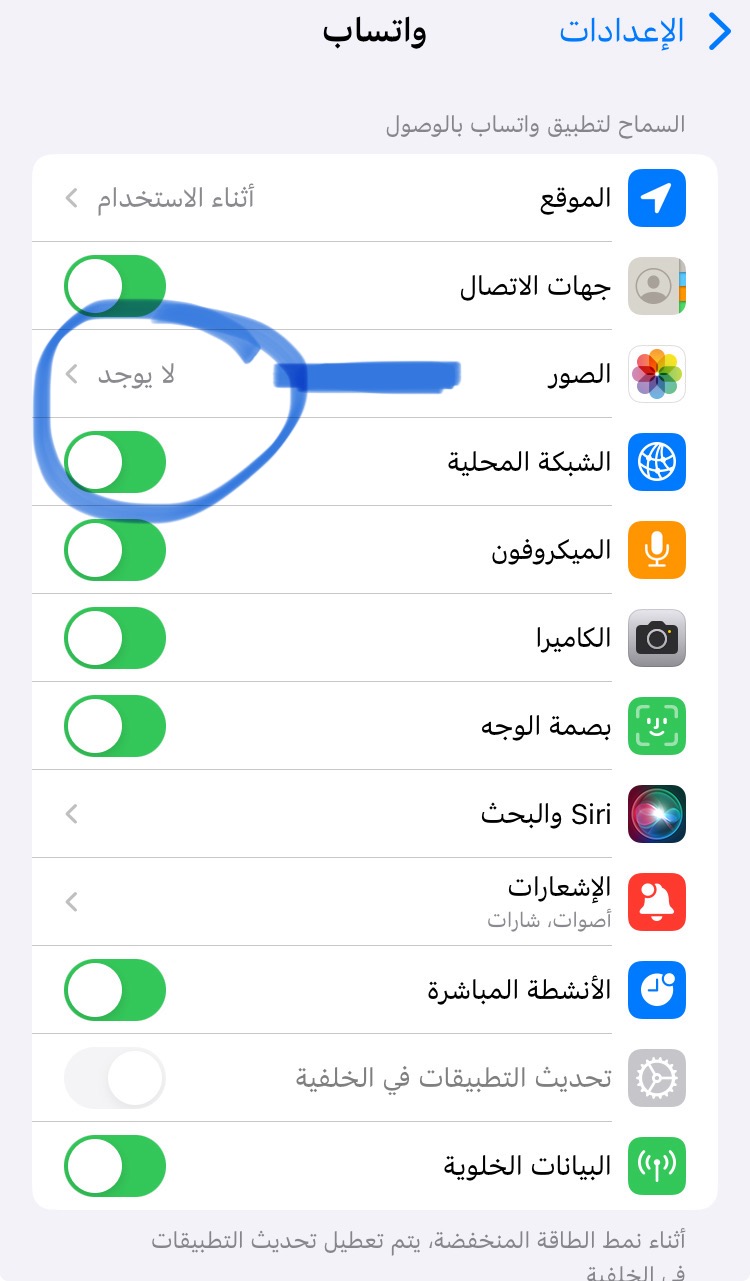Toggle بصمة الوجه Face ID switch
750x1281 pixels.
(115, 726)
